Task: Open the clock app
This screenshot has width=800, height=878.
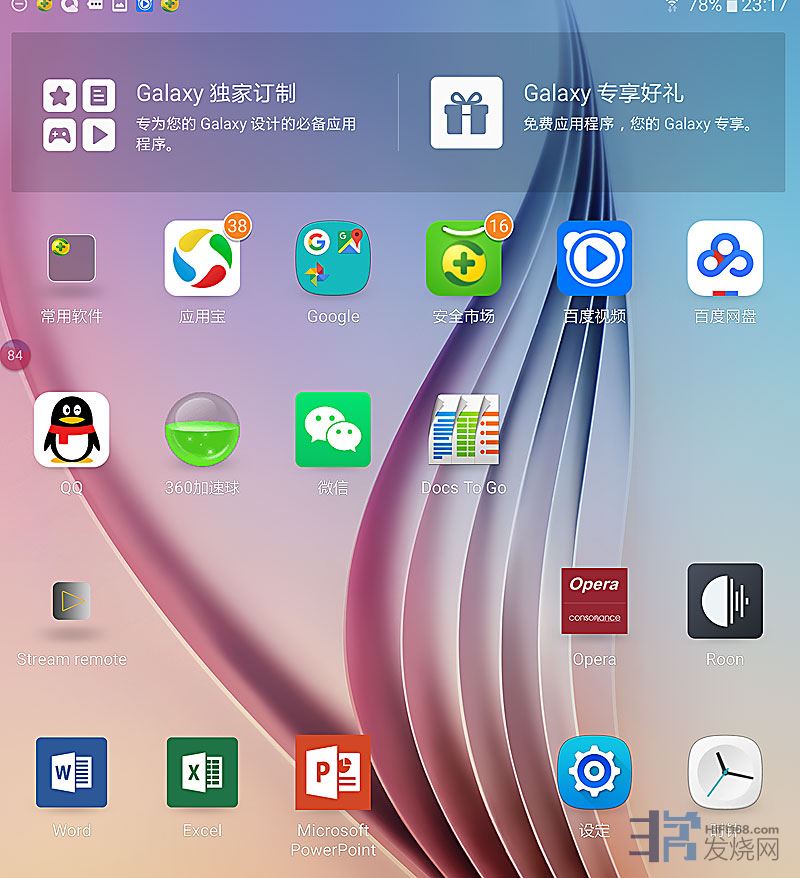Action: tap(725, 772)
